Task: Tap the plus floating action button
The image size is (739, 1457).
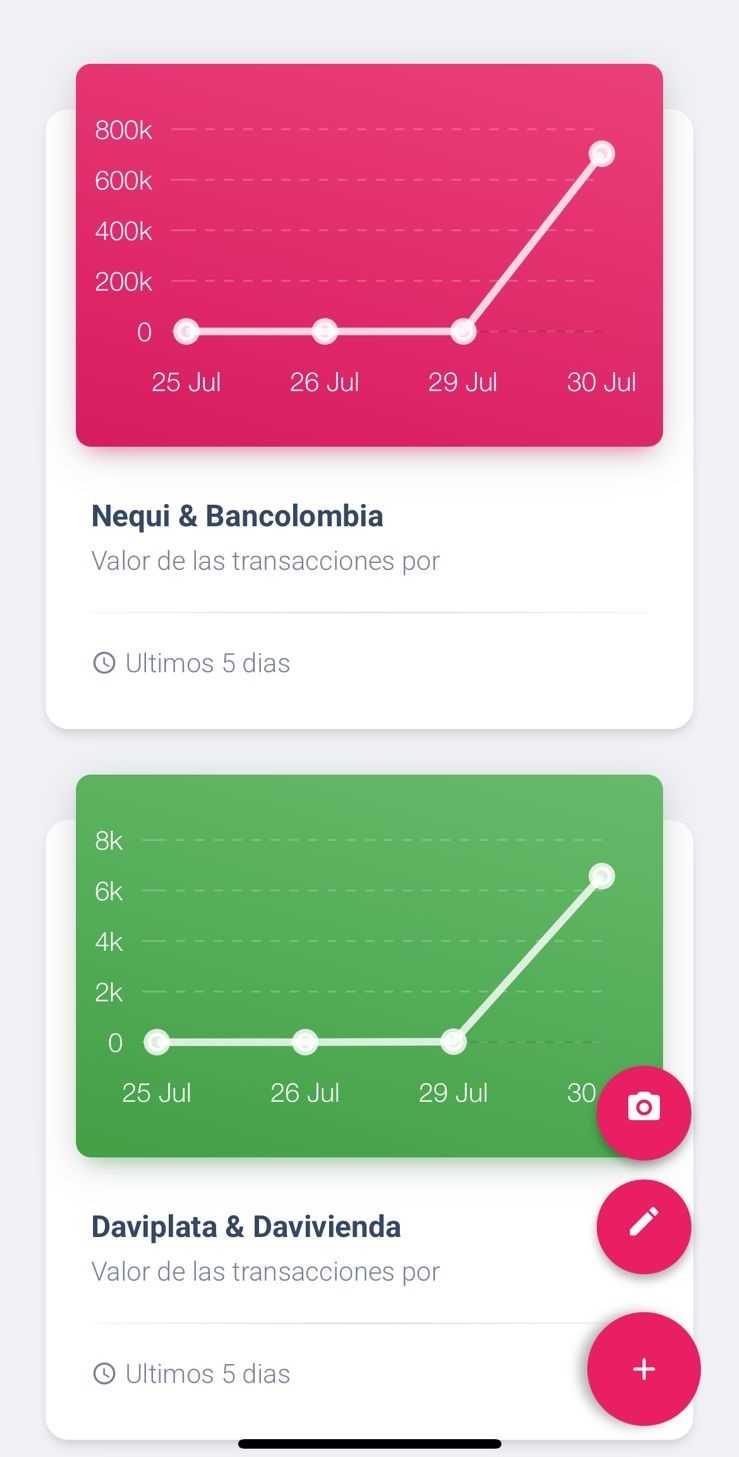Action: point(644,1369)
